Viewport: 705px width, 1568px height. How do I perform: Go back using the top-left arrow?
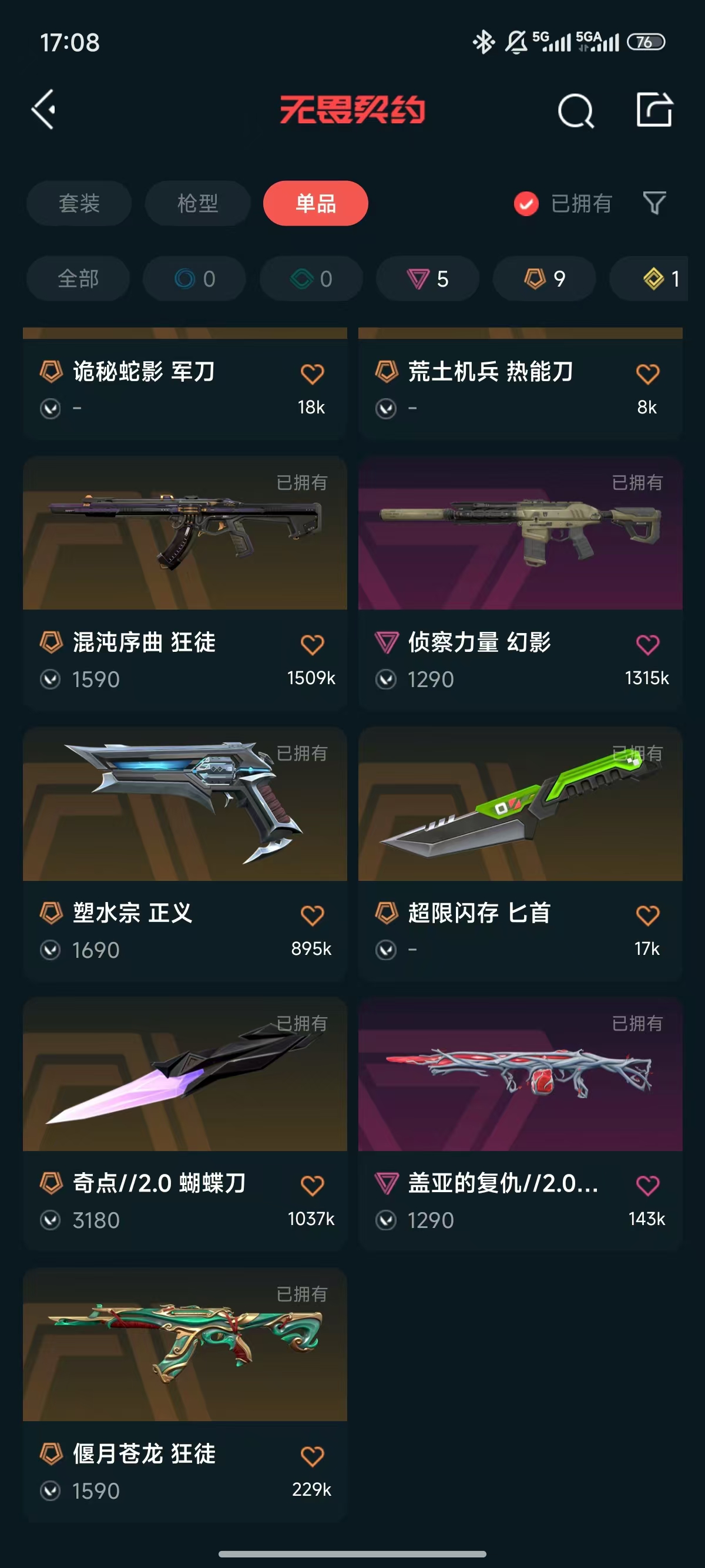click(44, 110)
